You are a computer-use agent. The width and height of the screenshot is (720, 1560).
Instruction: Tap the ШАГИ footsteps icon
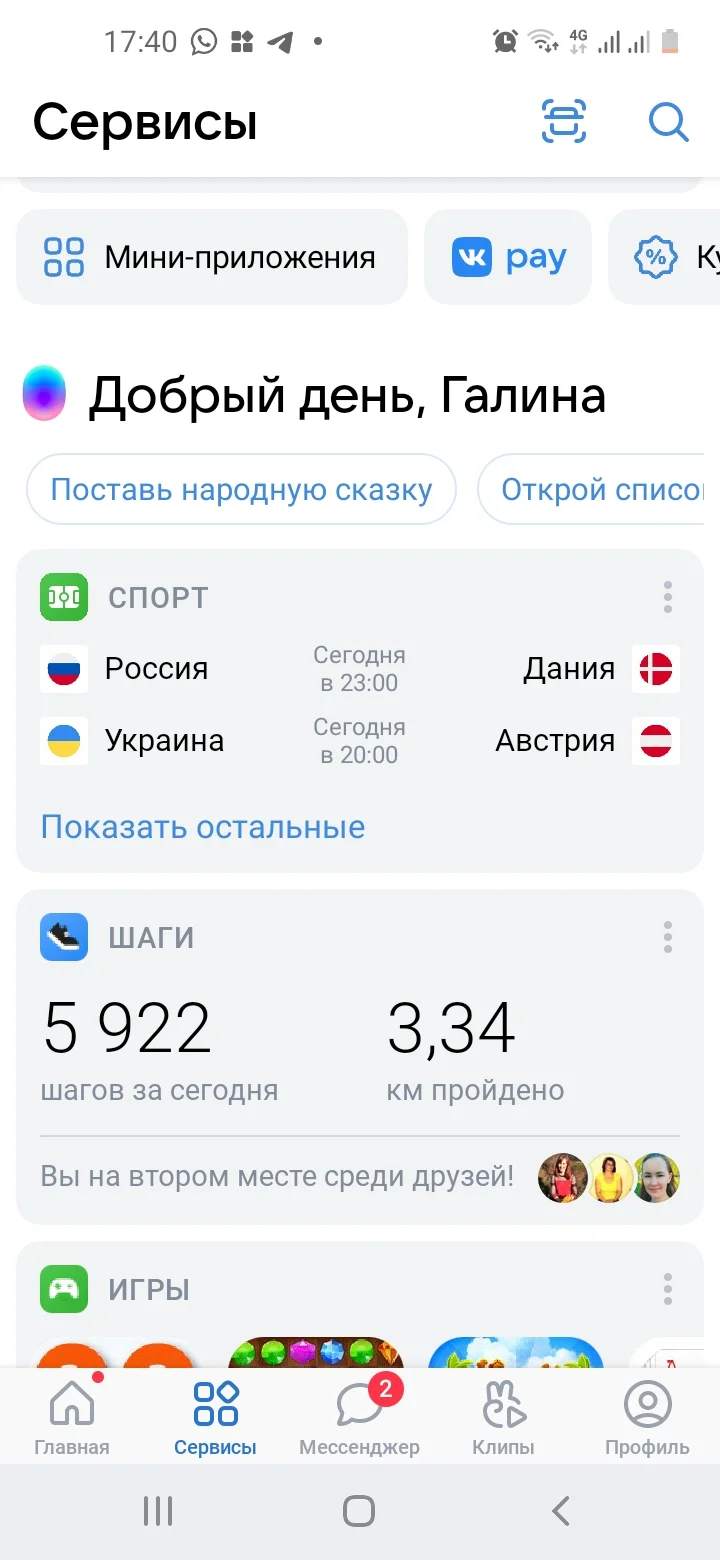[63, 937]
